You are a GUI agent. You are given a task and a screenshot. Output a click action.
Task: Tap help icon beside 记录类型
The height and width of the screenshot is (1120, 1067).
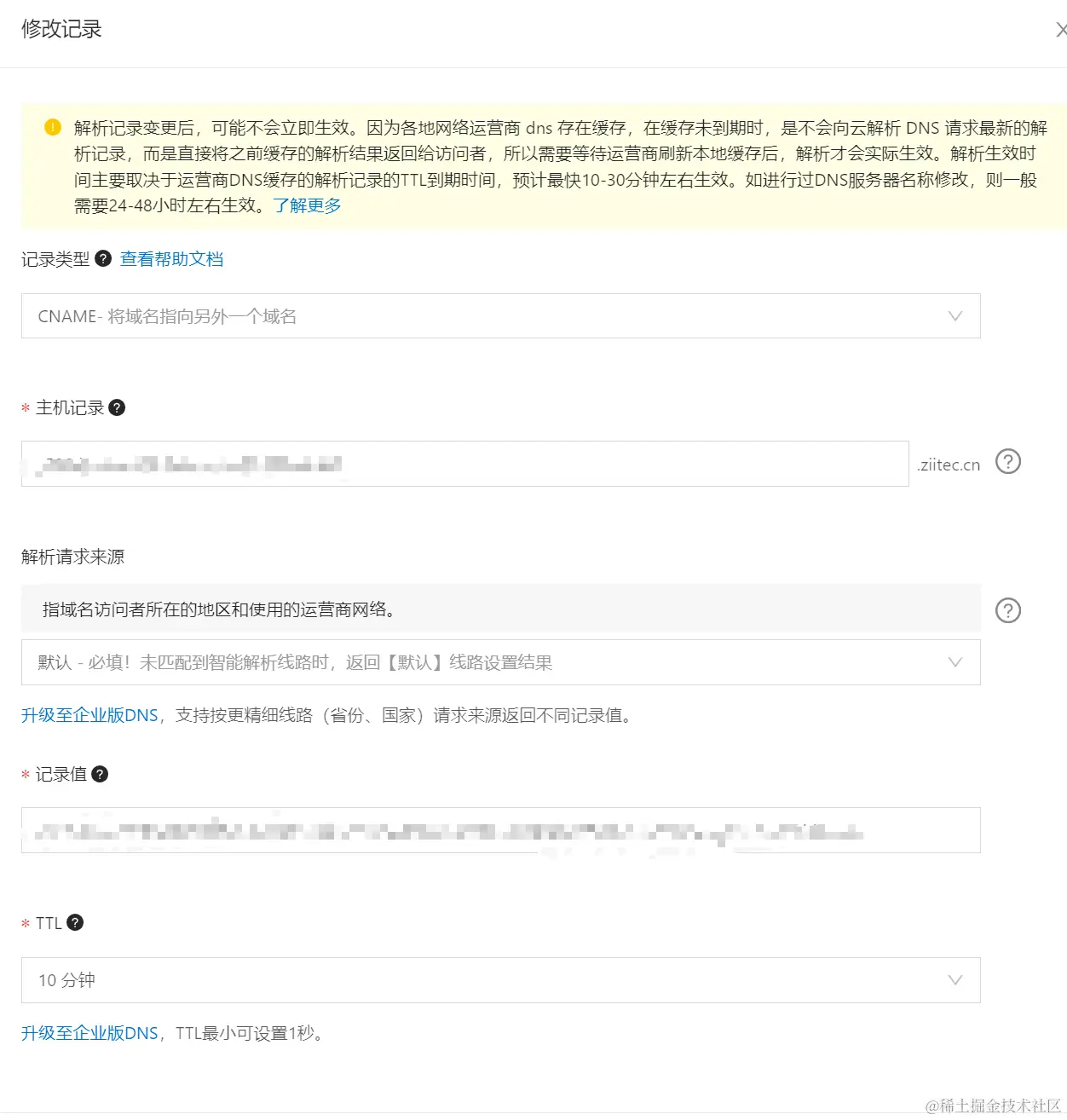[x=103, y=258]
